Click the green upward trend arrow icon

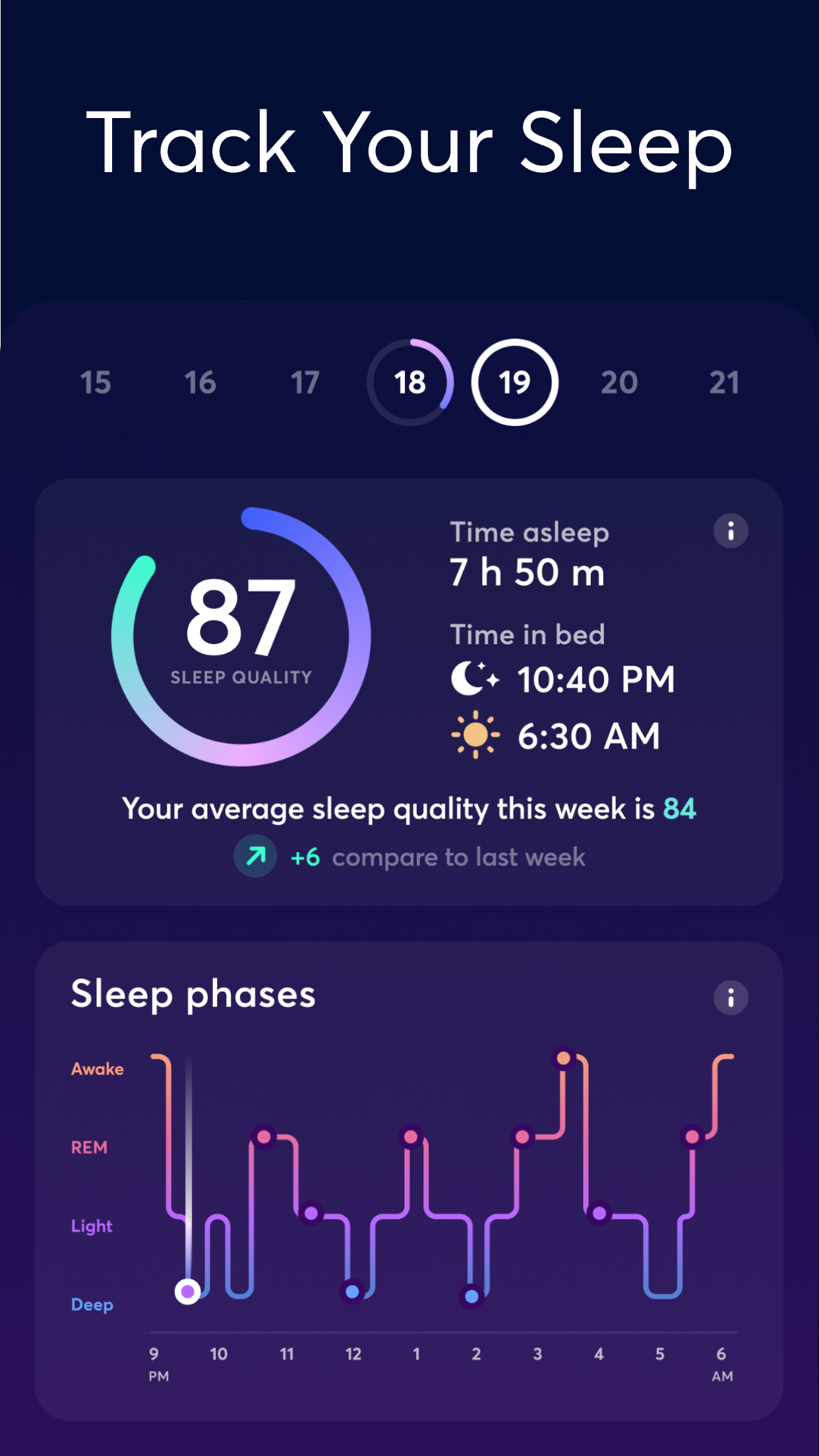255,857
